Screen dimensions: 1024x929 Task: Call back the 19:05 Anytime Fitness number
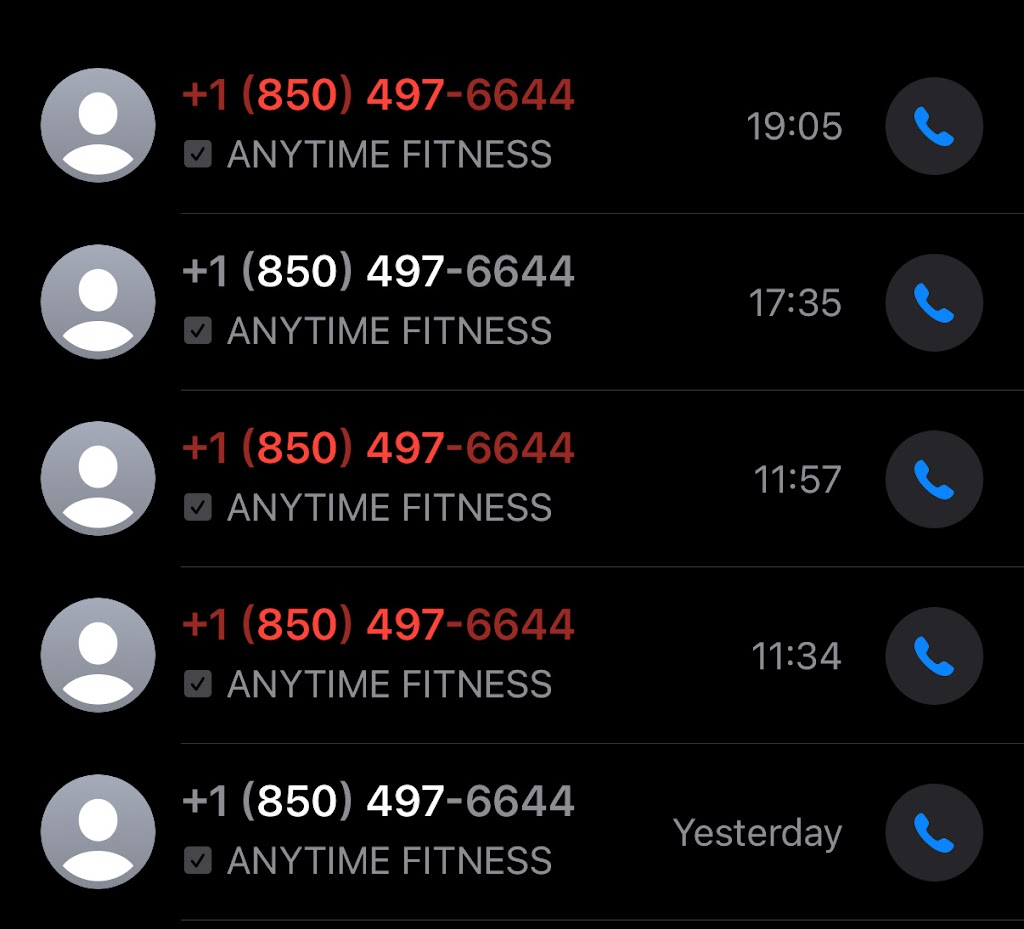(x=934, y=127)
